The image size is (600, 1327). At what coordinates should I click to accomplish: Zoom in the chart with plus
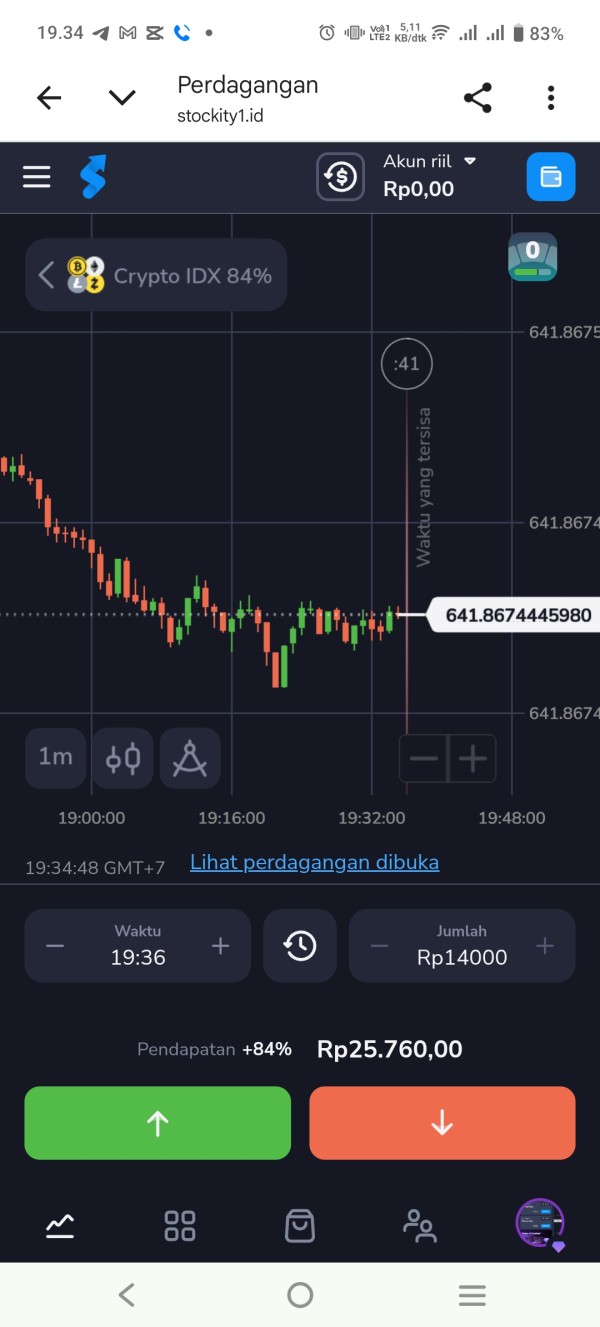point(472,758)
